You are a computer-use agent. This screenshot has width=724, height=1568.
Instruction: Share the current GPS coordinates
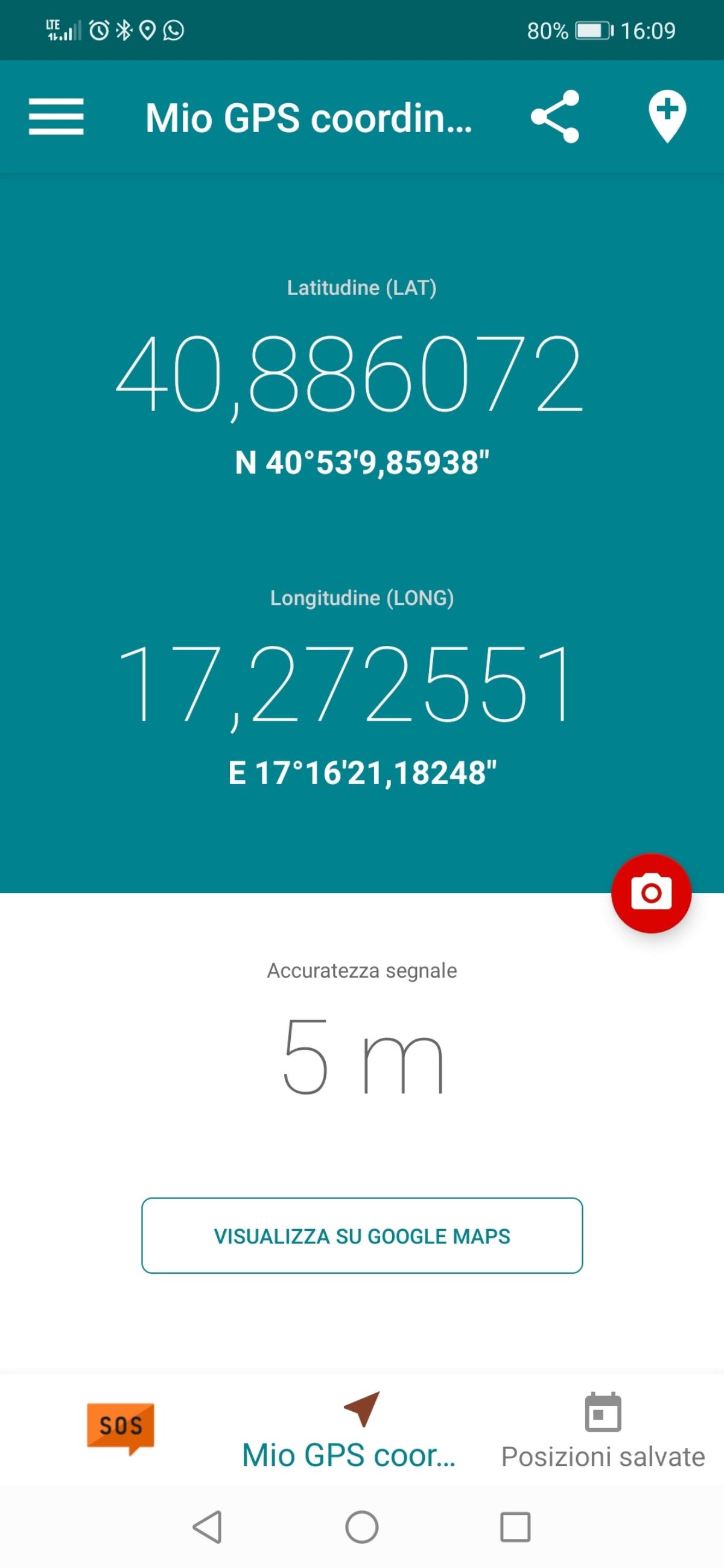click(x=554, y=117)
